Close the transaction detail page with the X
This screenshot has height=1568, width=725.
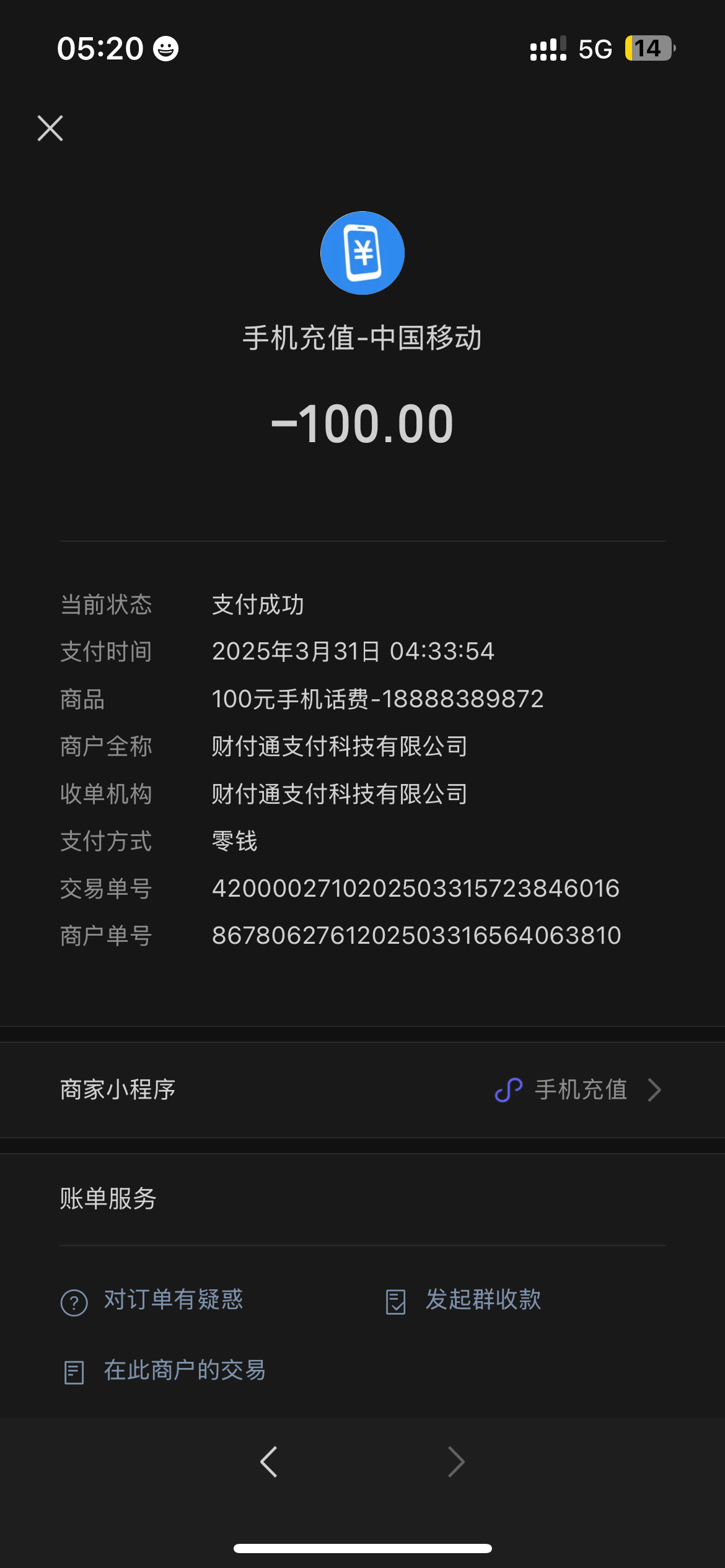pyautogui.click(x=50, y=128)
